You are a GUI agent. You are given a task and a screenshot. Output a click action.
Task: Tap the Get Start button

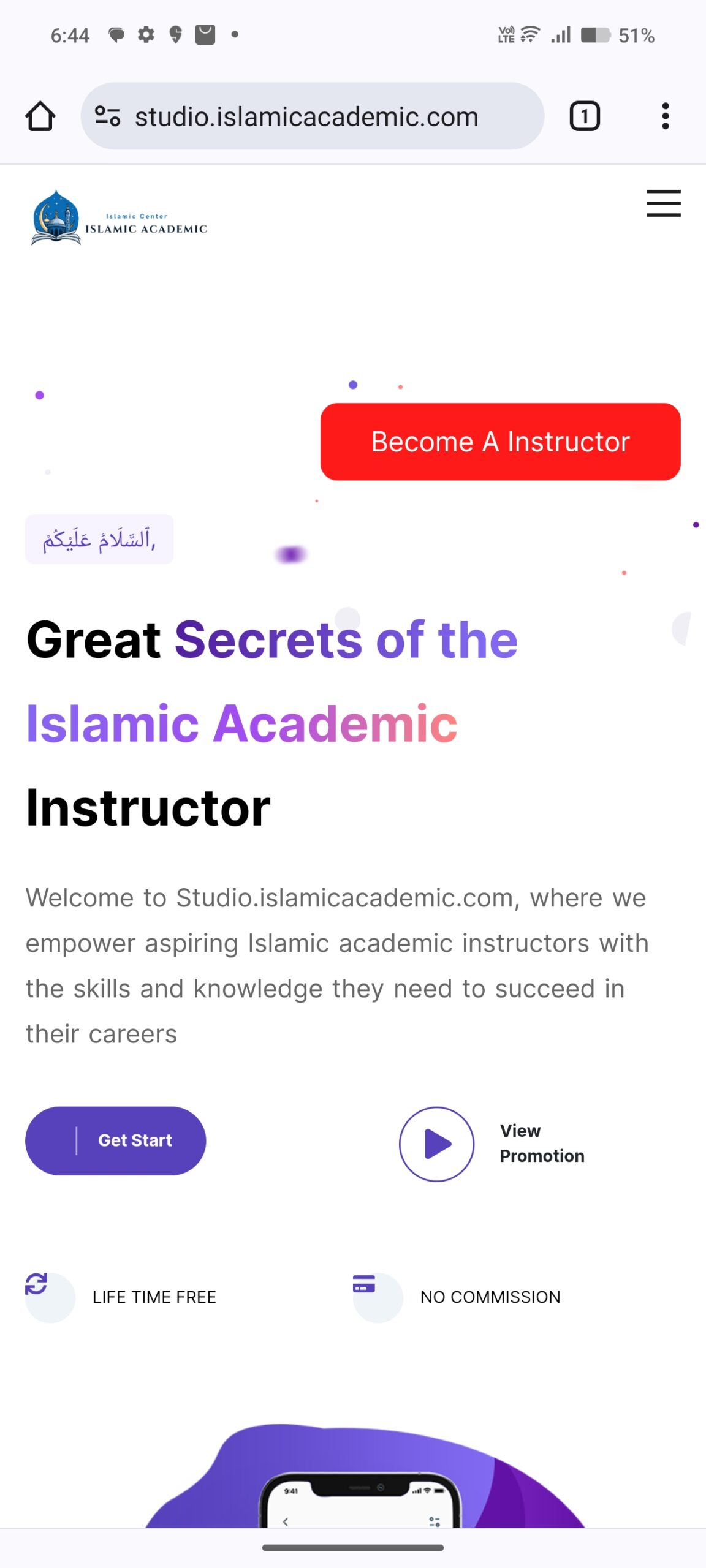point(116,1140)
